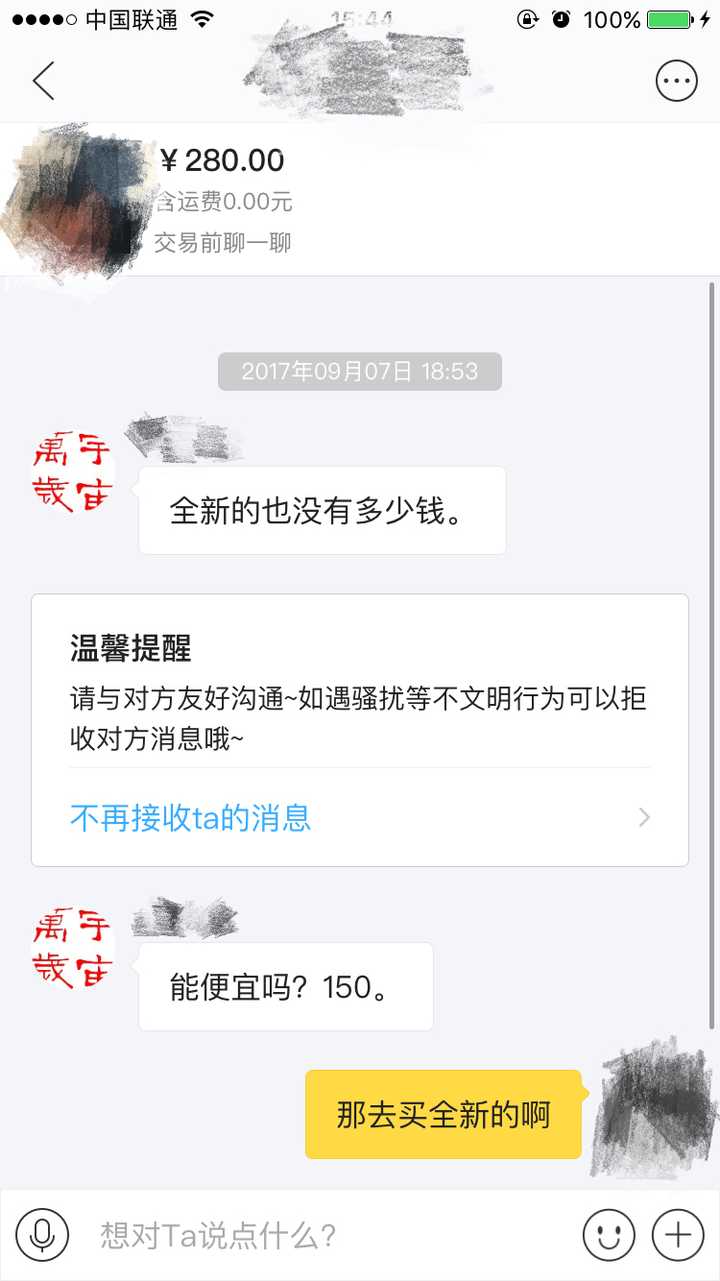720x1281 pixels.
Task: Open the ¥280.00 item listing card
Action: [x=360, y=200]
